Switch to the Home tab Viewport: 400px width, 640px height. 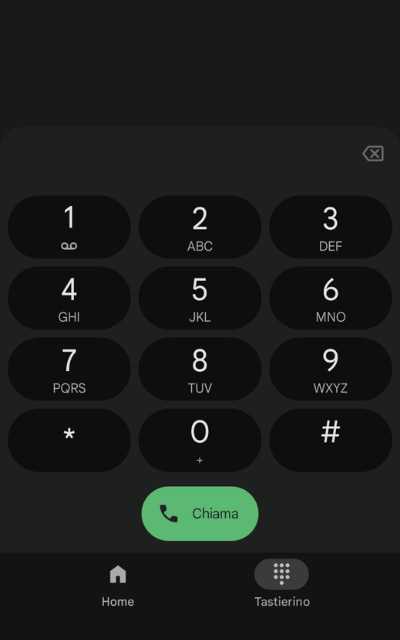point(118,585)
